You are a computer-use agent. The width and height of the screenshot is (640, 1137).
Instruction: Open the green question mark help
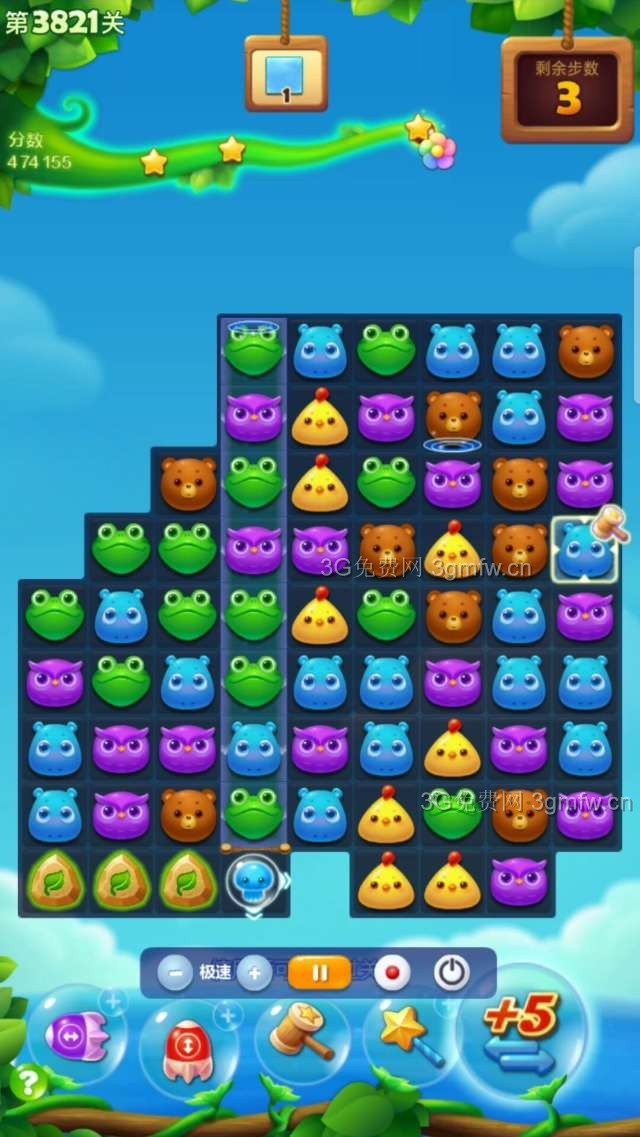[29, 1082]
